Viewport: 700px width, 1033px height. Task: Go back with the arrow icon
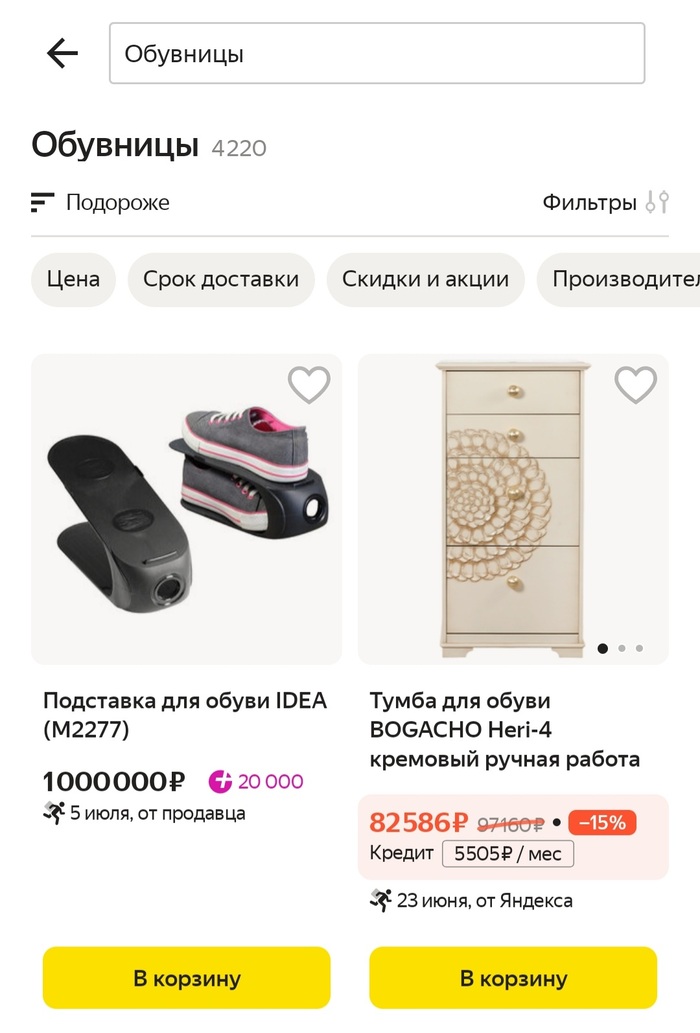click(x=62, y=54)
